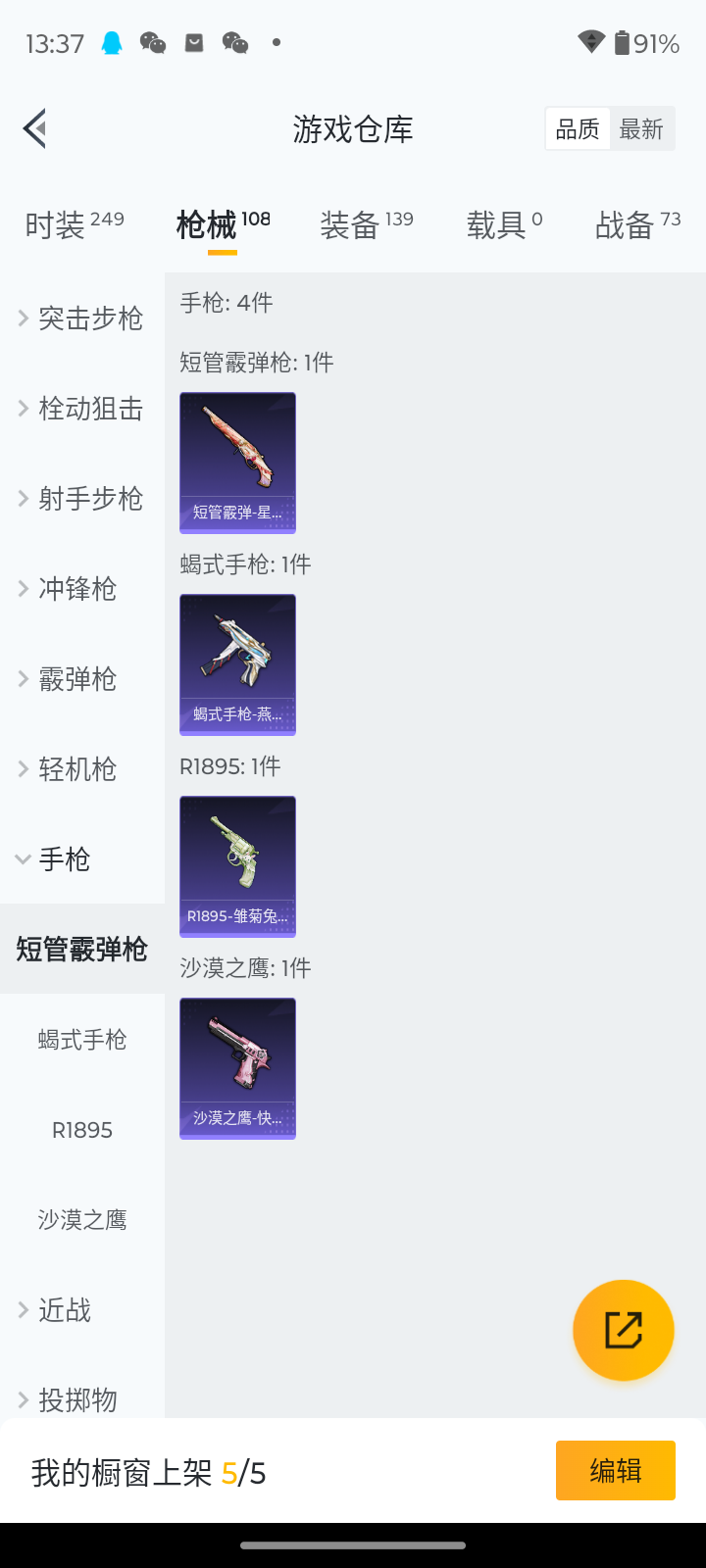Screen dimensions: 706x1568
Task: Expand the 栓动狙击 category
Action: [x=82, y=409]
